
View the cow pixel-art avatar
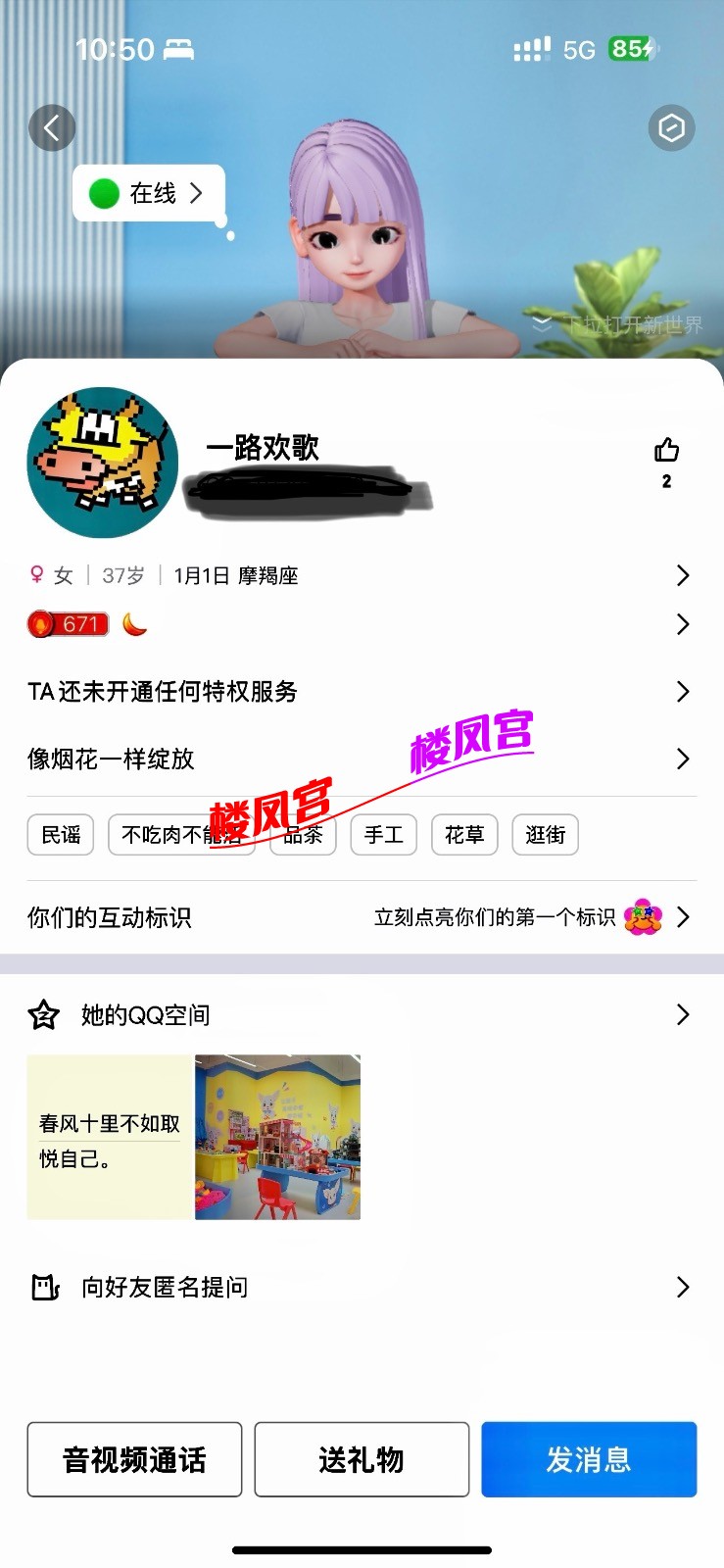click(103, 463)
